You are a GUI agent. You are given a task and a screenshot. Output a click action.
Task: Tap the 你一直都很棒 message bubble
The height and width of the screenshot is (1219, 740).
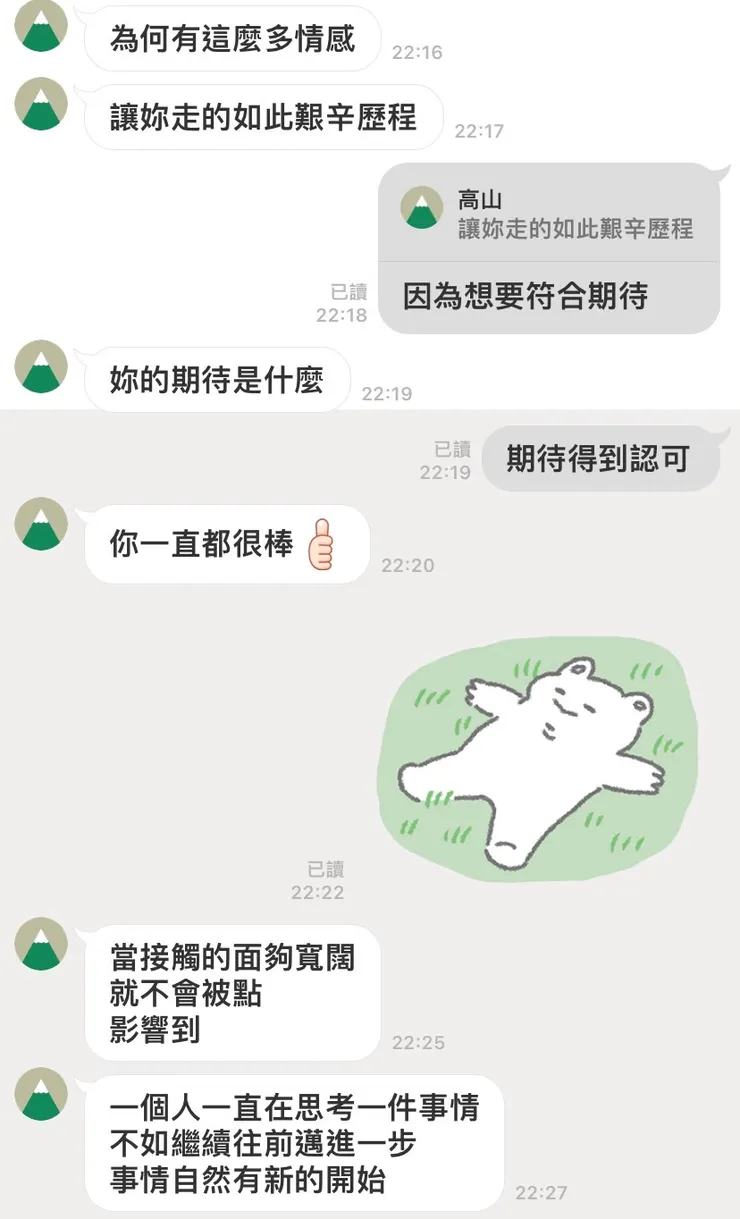point(226,544)
